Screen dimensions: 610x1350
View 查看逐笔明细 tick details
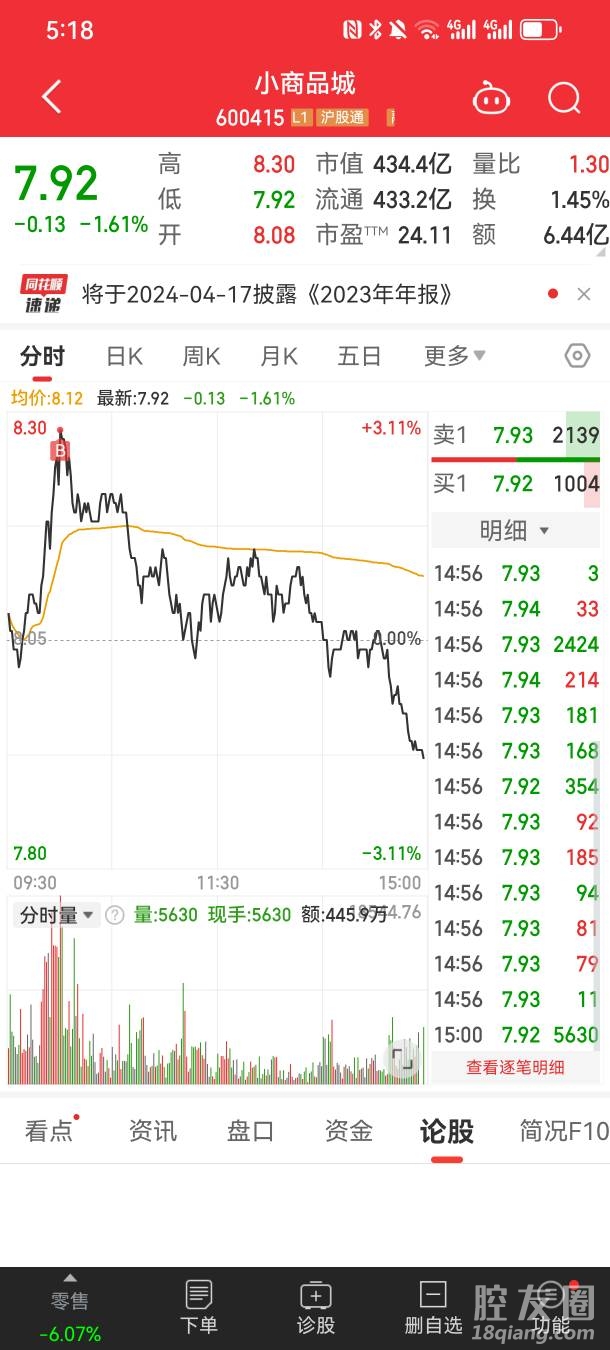(515, 1067)
